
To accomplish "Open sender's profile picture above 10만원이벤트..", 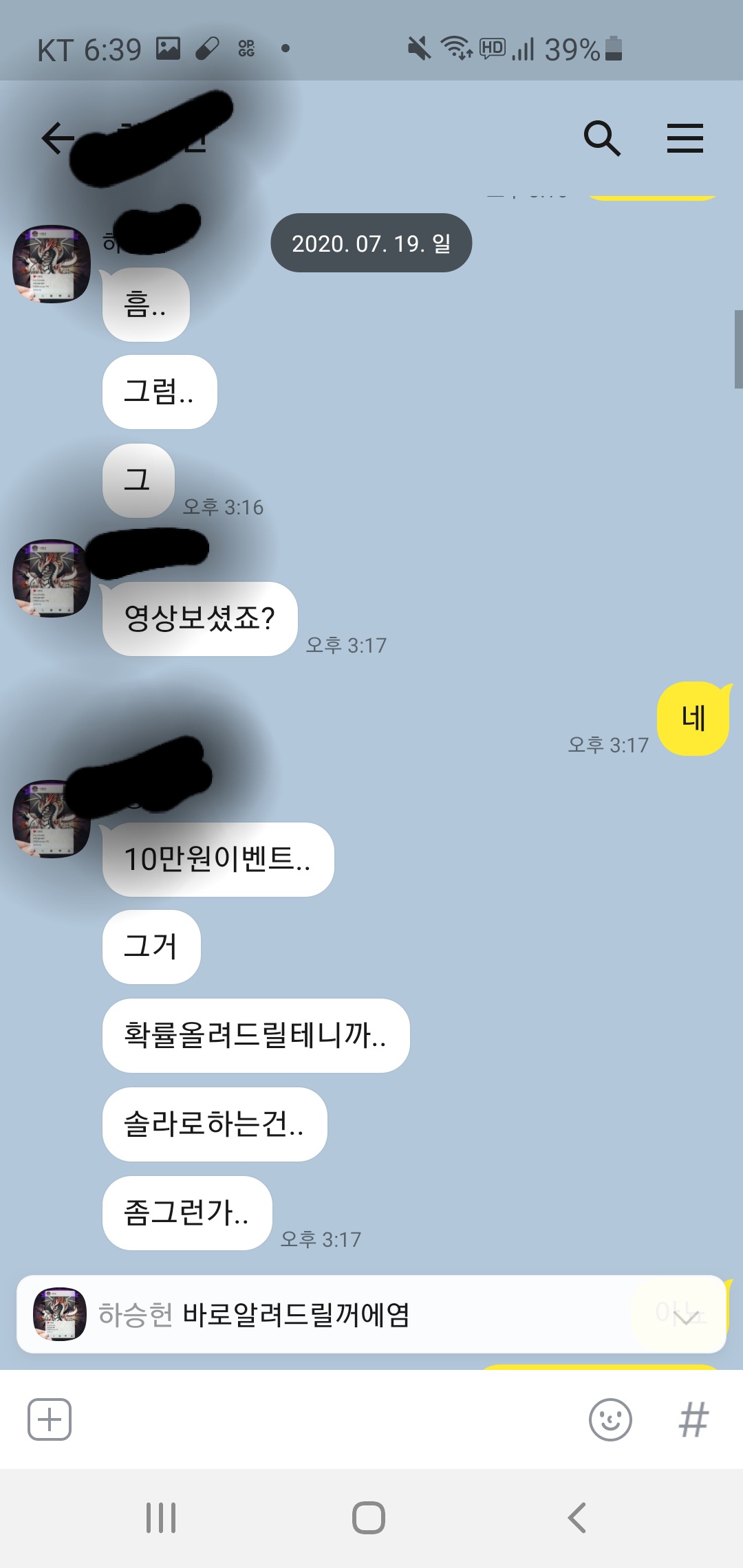I will 52,818.
